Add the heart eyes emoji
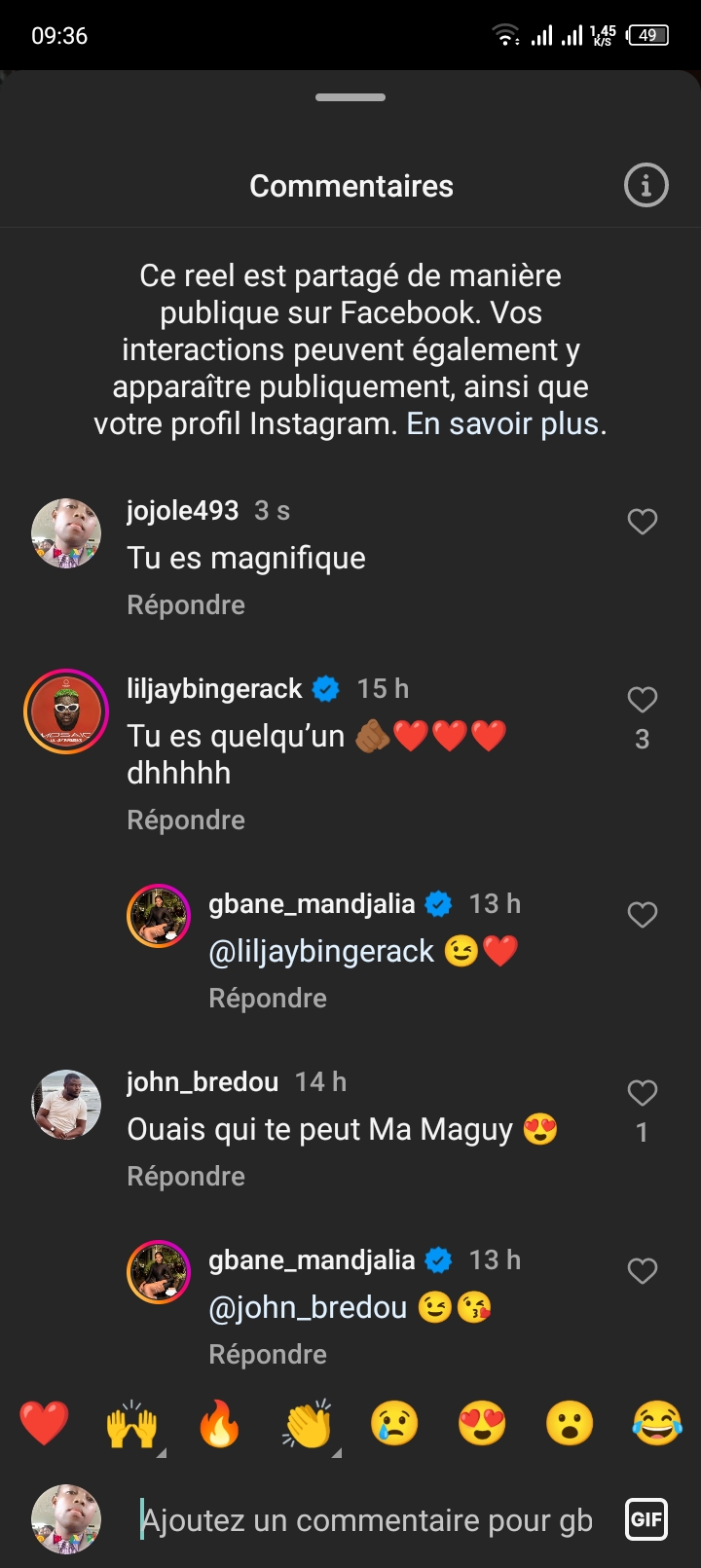Image resolution: width=701 pixels, height=1568 pixels. (x=482, y=1425)
